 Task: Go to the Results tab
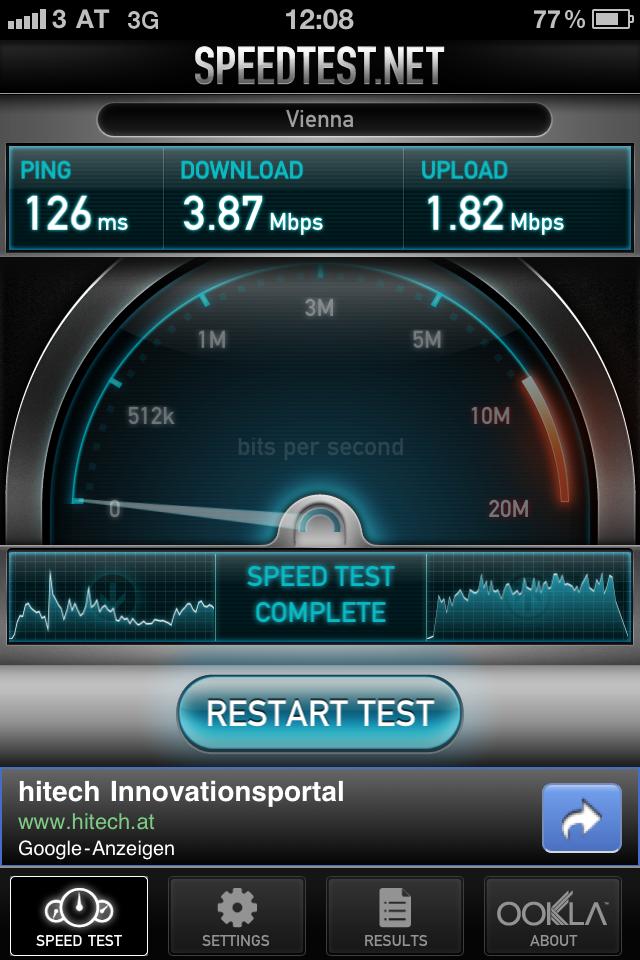(x=395, y=915)
